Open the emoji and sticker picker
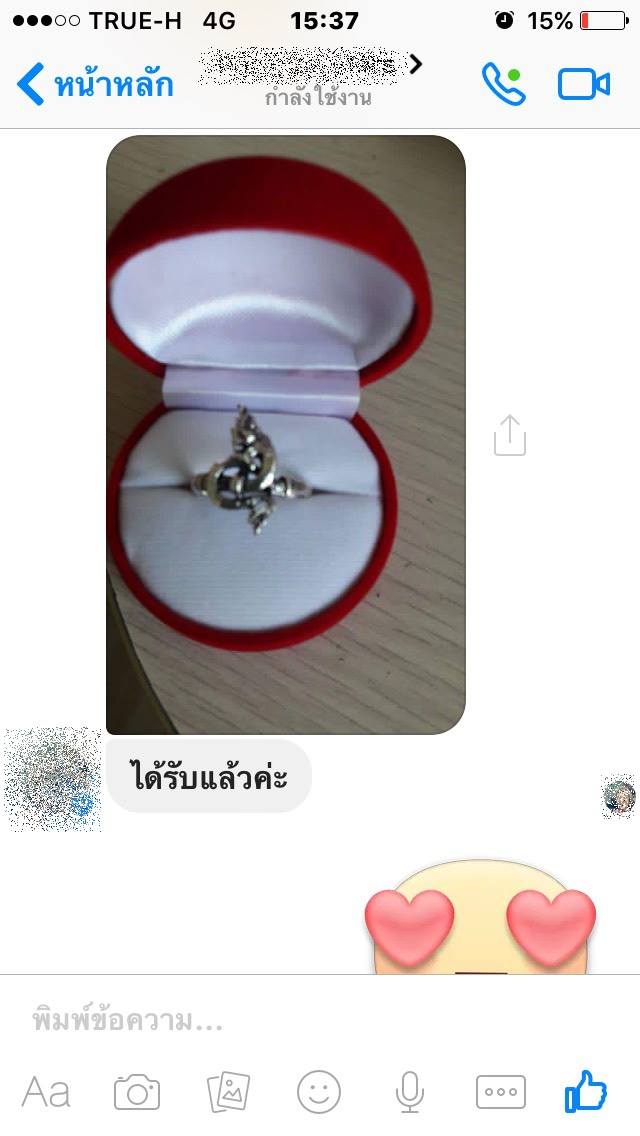640x1136 pixels. 319,1092
